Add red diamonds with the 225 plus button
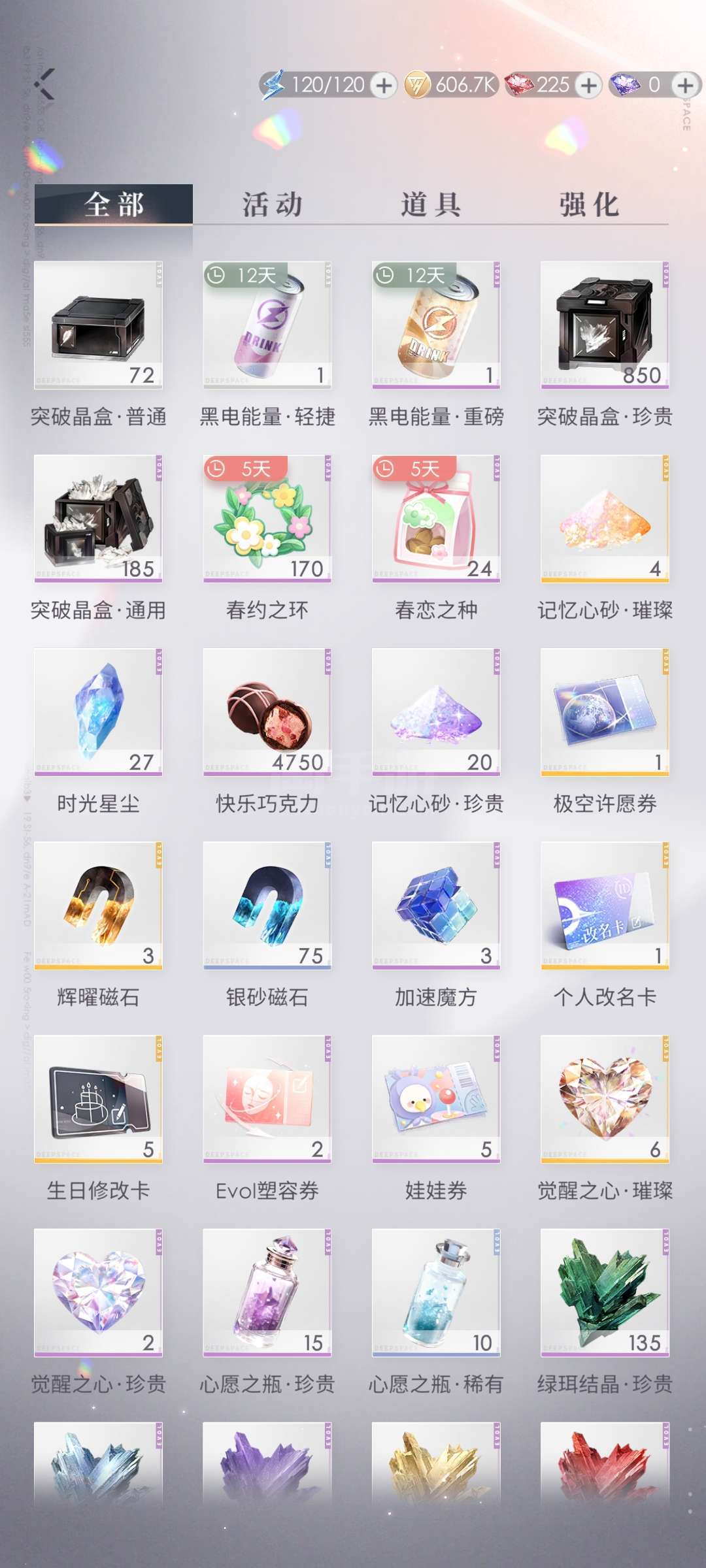Image resolution: width=706 pixels, height=1568 pixels. pos(588,86)
